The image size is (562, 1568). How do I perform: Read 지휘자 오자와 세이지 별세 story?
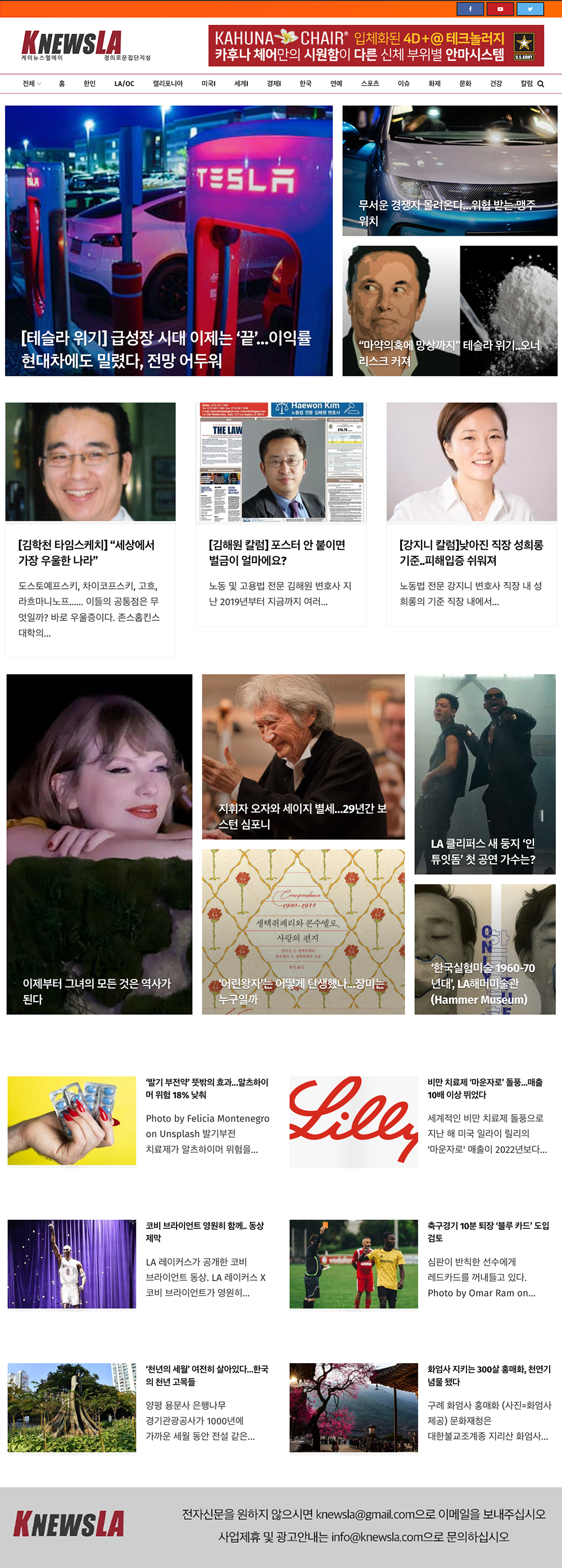302,815
